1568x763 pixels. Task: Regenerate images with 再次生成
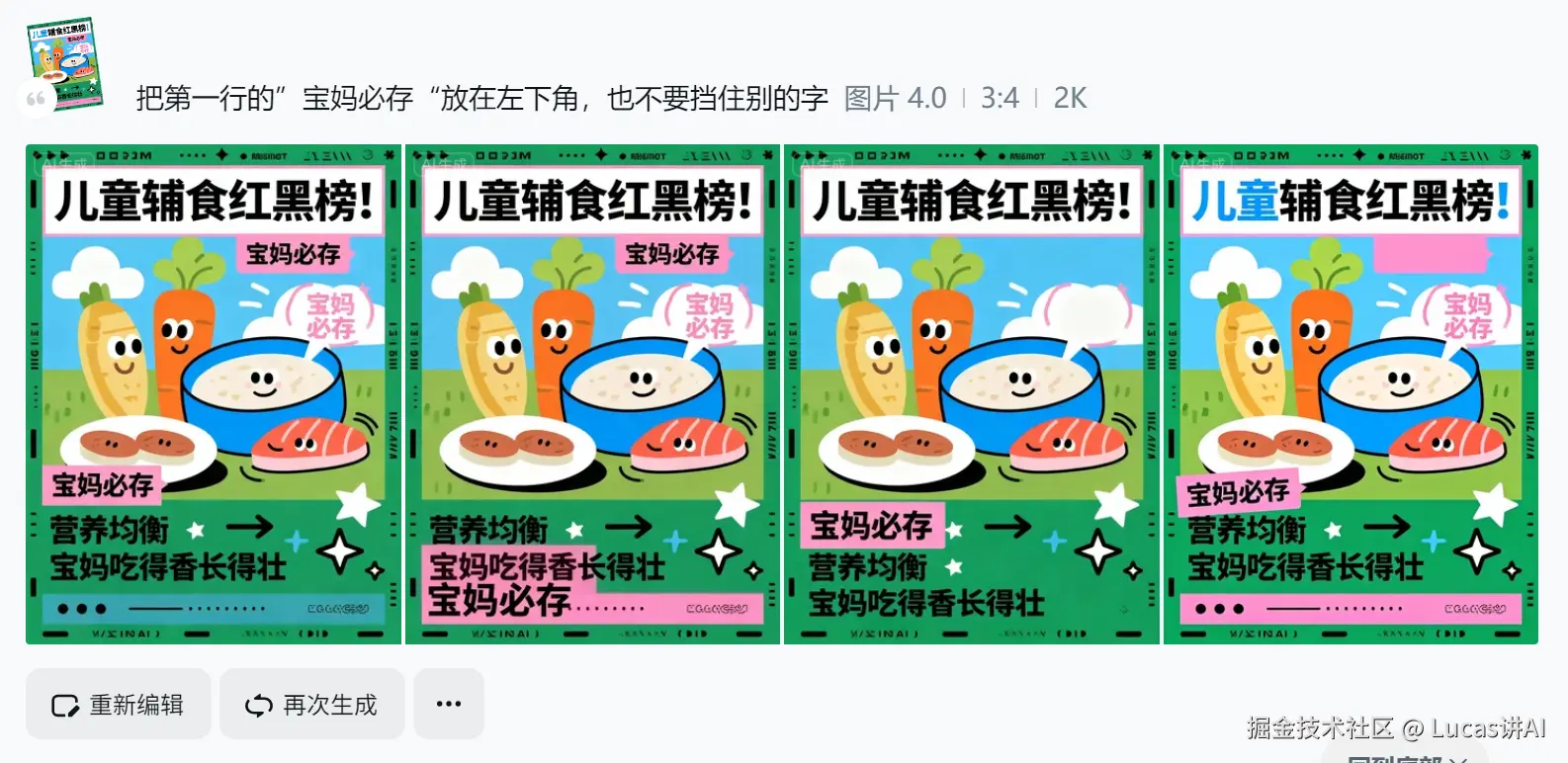[312, 705]
